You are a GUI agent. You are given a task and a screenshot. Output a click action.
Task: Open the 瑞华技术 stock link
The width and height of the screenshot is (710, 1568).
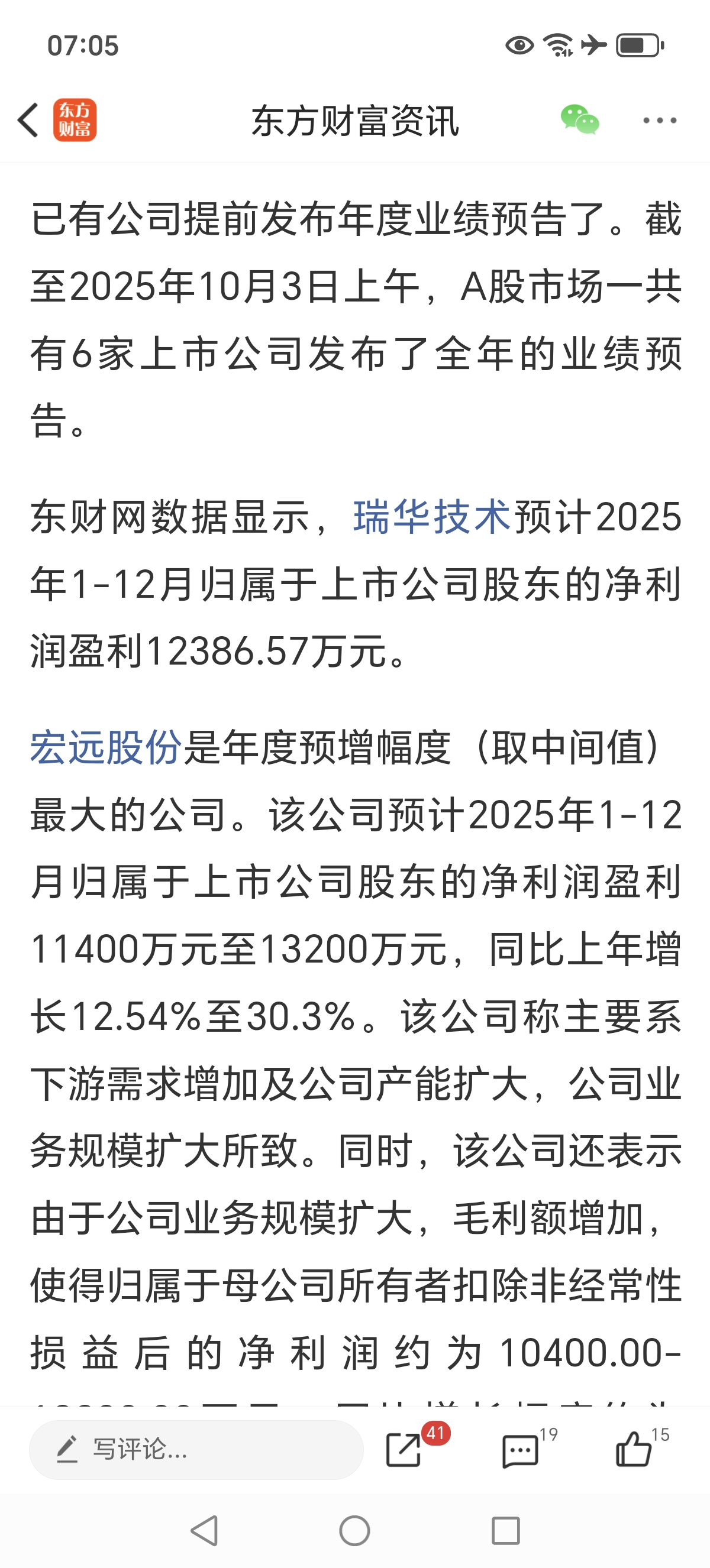point(431,517)
